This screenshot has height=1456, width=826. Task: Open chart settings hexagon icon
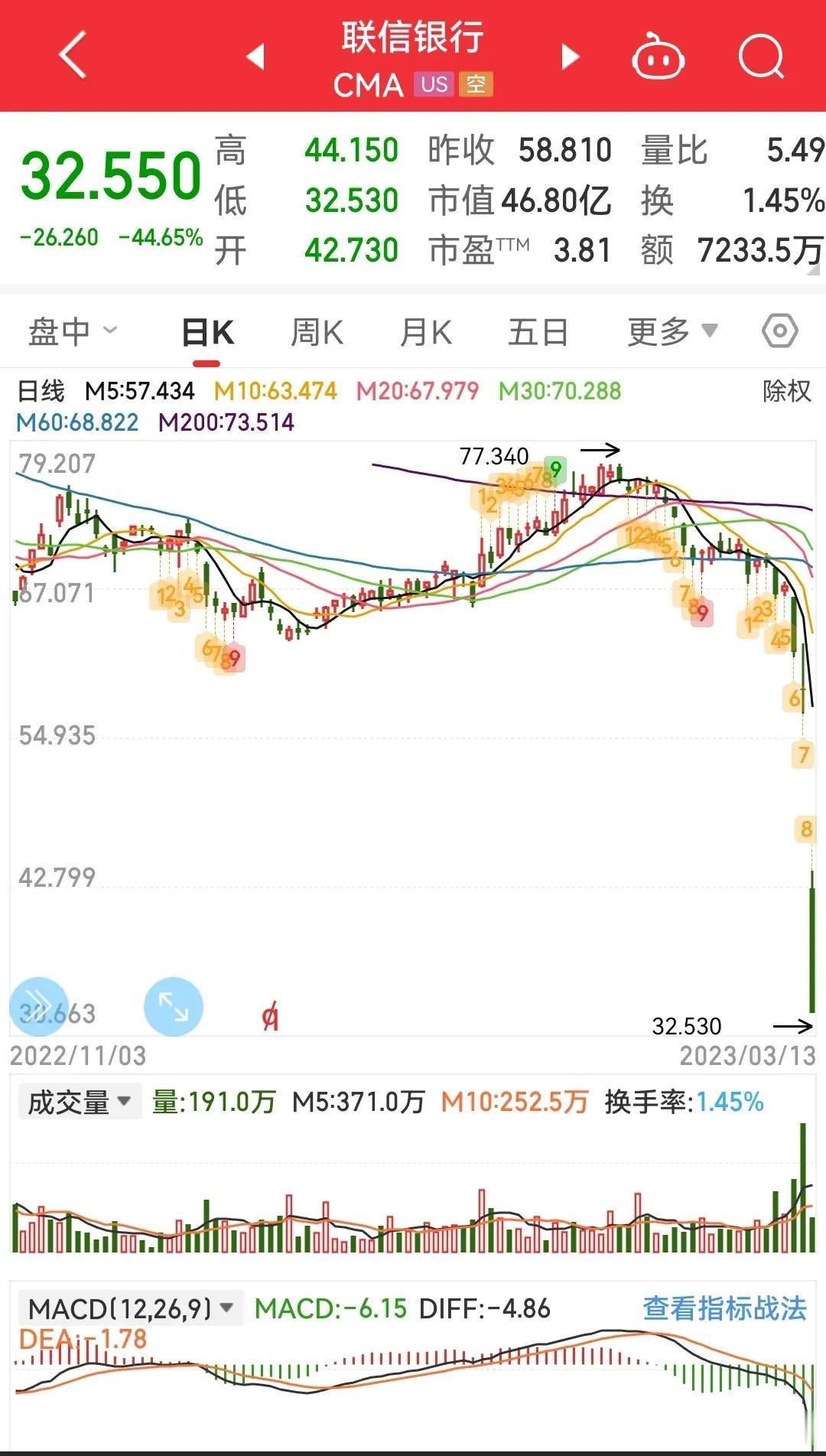[780, 331]
